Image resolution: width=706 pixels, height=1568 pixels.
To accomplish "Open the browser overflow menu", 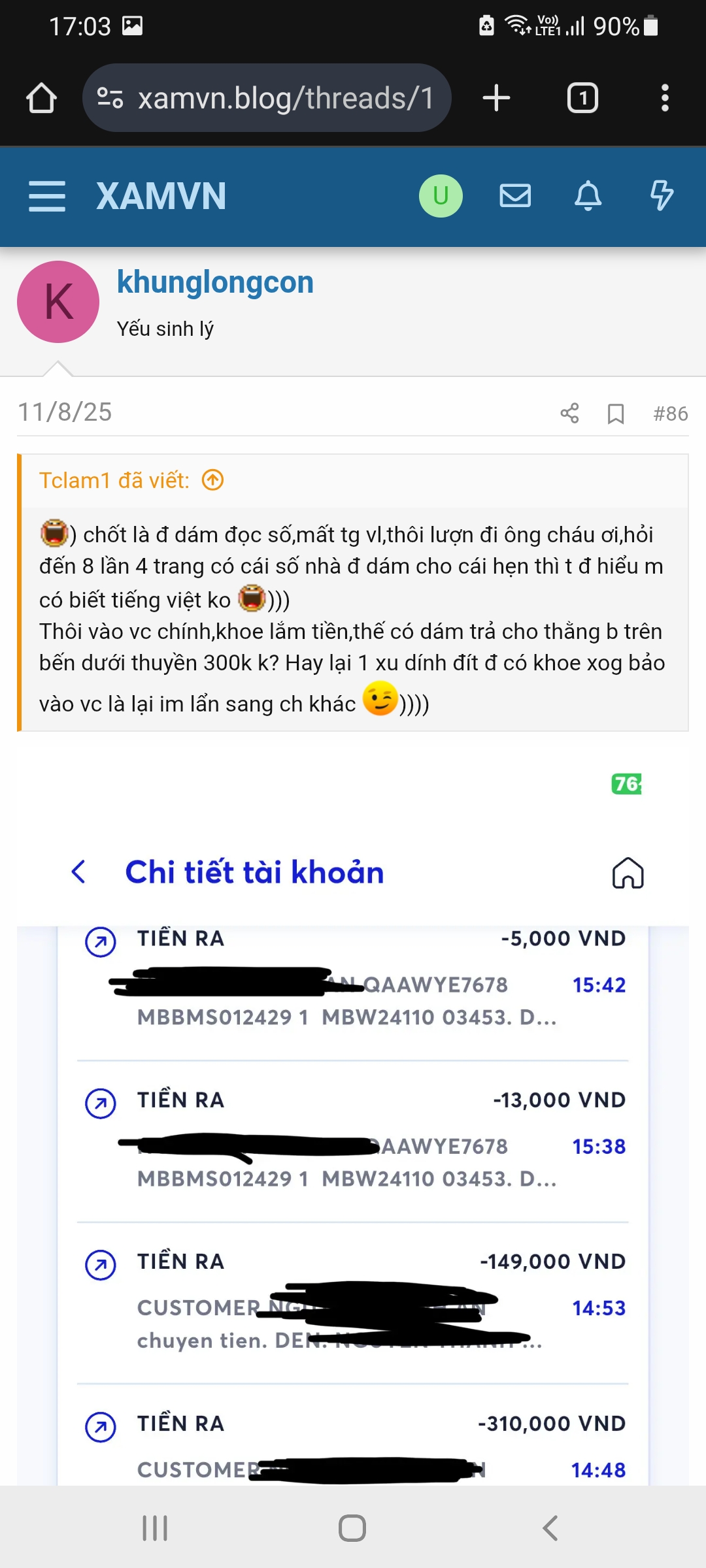I will click(x=665, y=98).
